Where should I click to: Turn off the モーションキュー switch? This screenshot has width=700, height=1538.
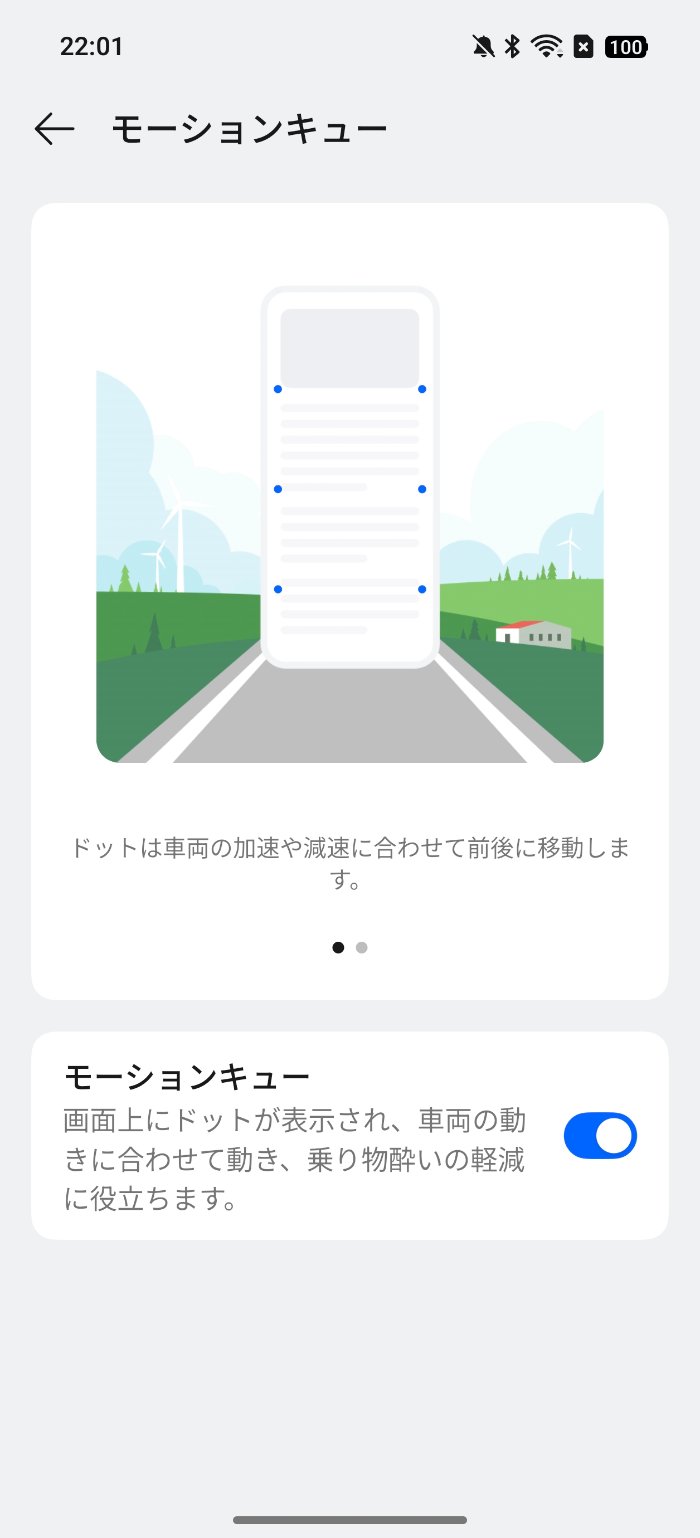tap(600, 1135)
